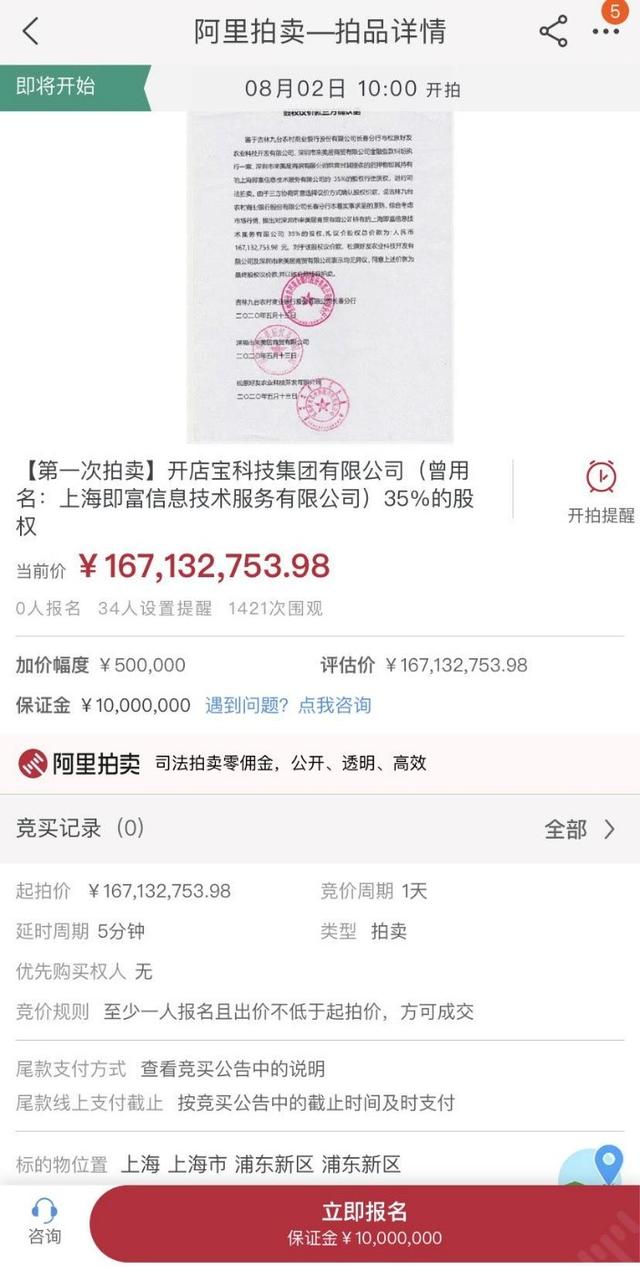
Task: Set the 开拍提醒 auction reminder
Action: (x=601, y=492)
